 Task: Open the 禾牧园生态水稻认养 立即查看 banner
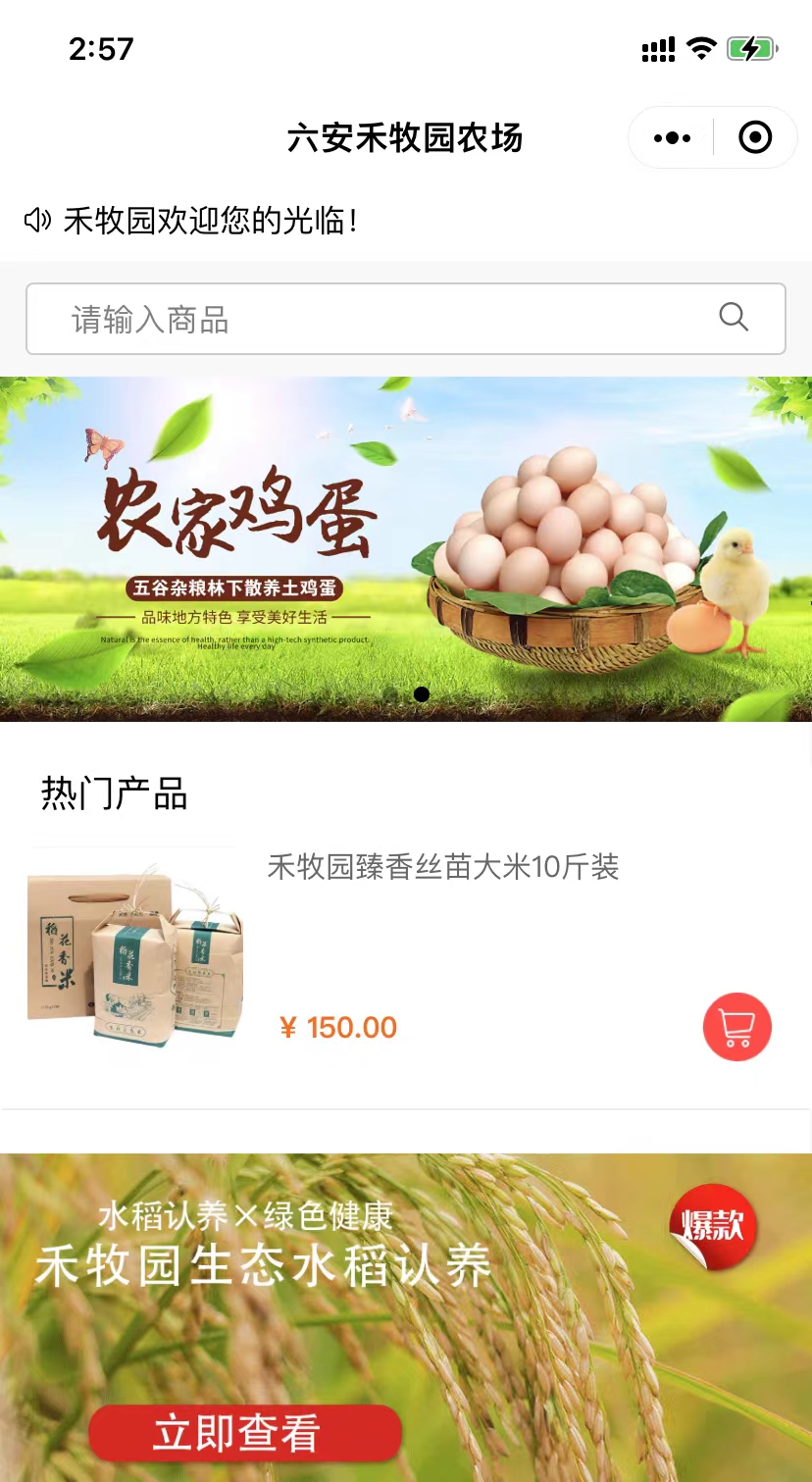click(x=245, y=1433)
